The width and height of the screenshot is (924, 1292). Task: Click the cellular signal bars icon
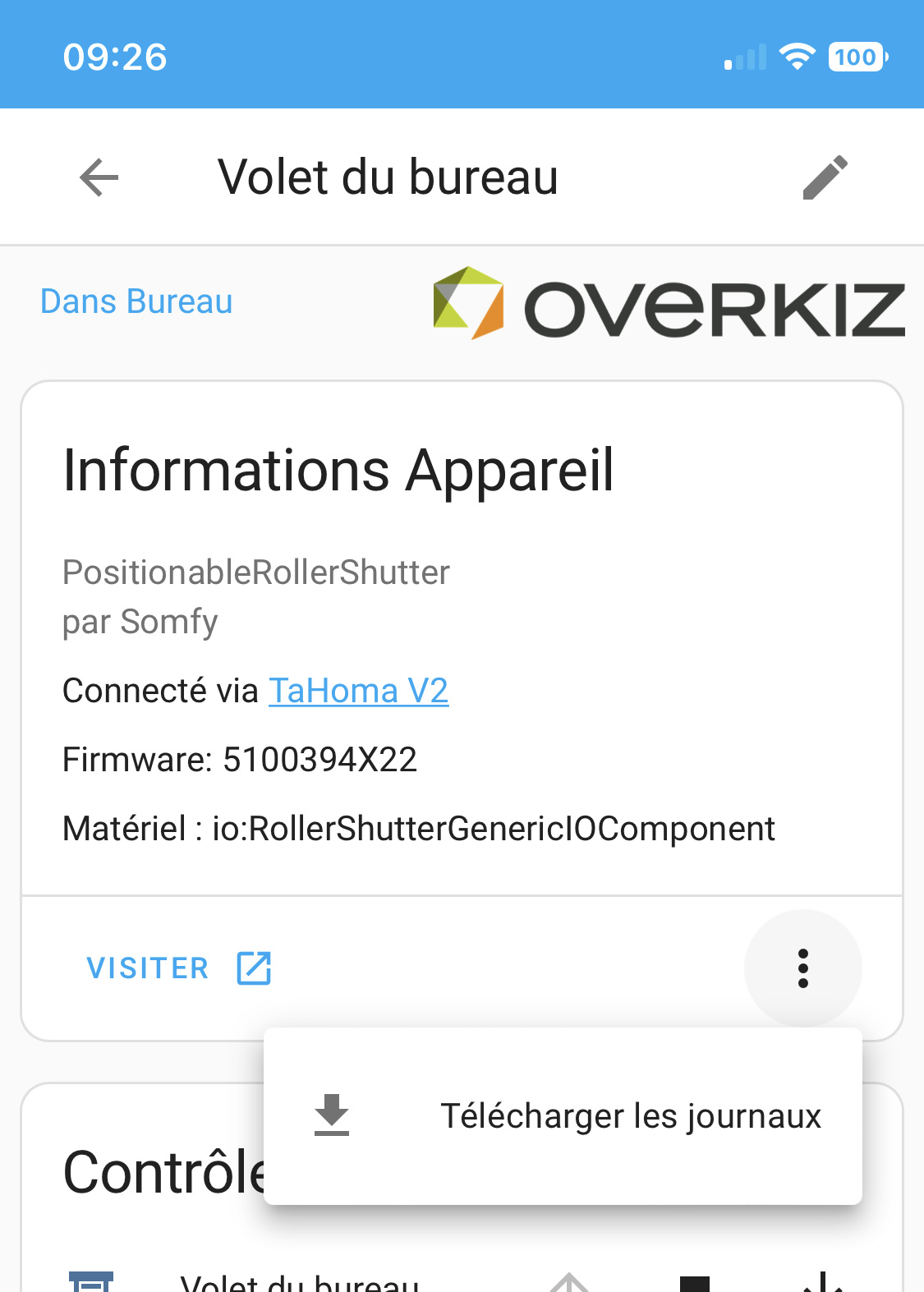click(743, 57)
